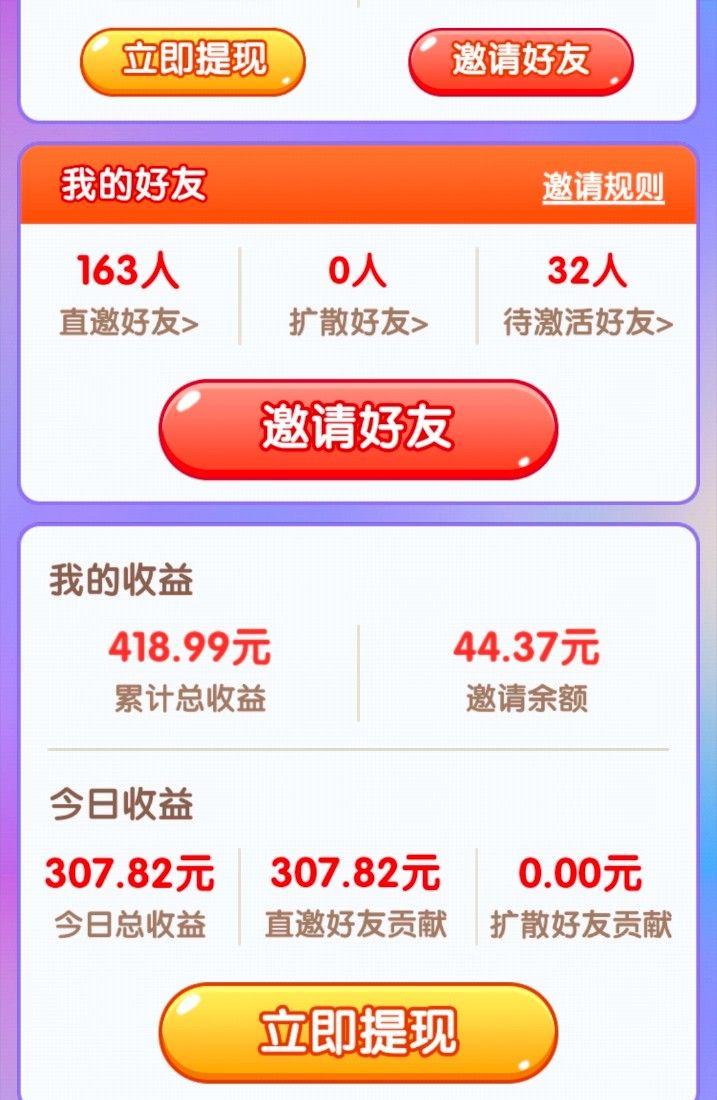The height and width of the screenshot is (1100, 717).
Task: Tap the small yellow 立即提现 button at top
Action: click(x=193, y=61)
